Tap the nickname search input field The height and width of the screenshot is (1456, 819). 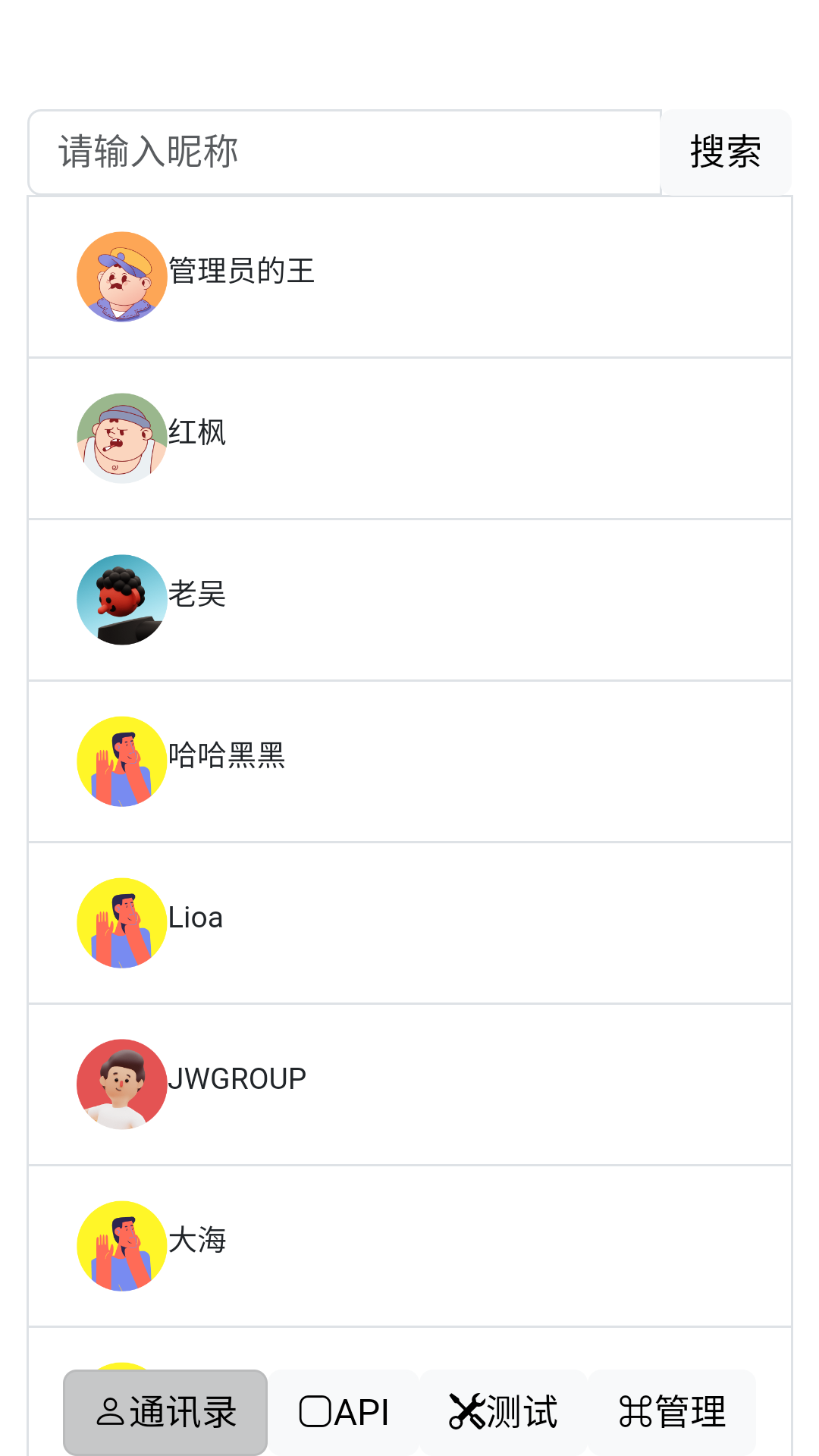pyautogui.click(x=345, y=152)
